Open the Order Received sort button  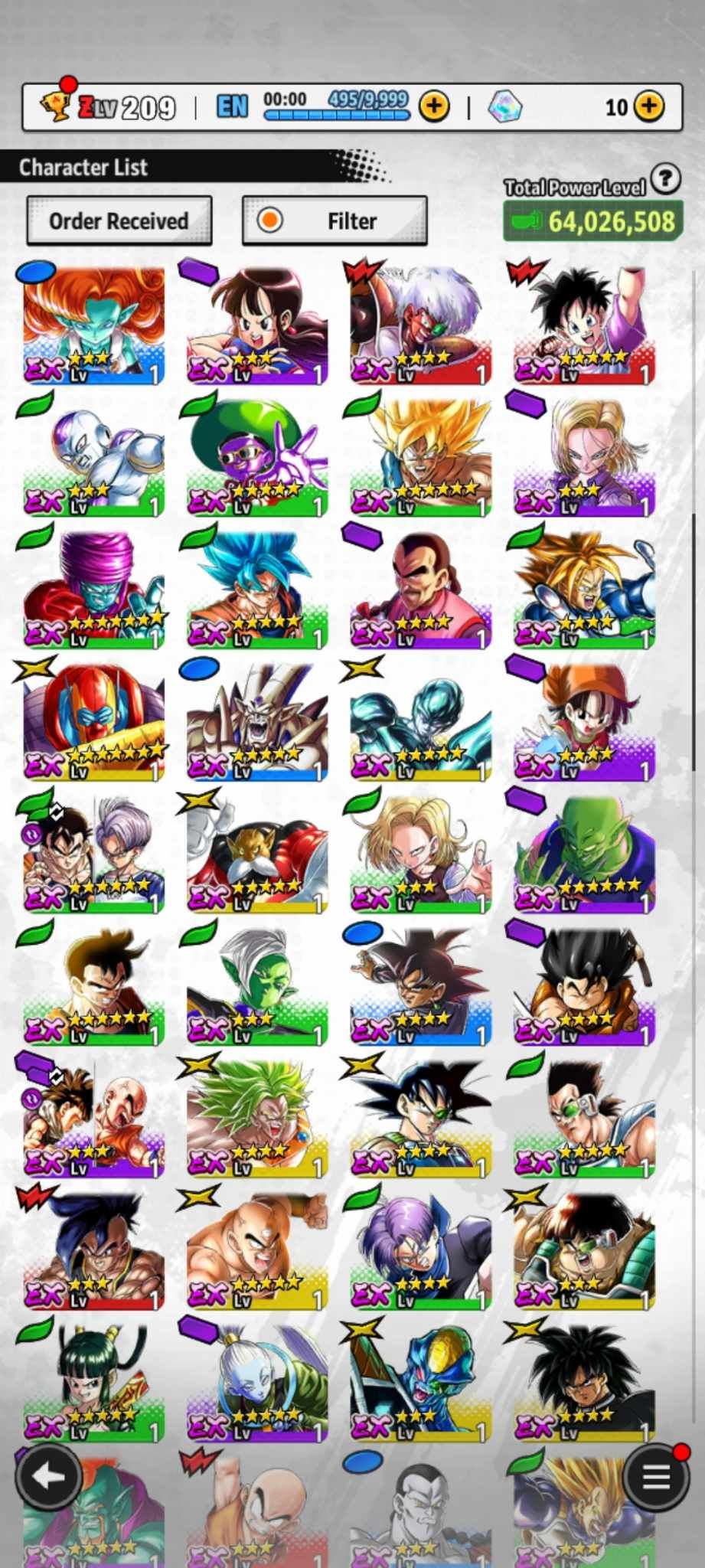tap(119, 220)
